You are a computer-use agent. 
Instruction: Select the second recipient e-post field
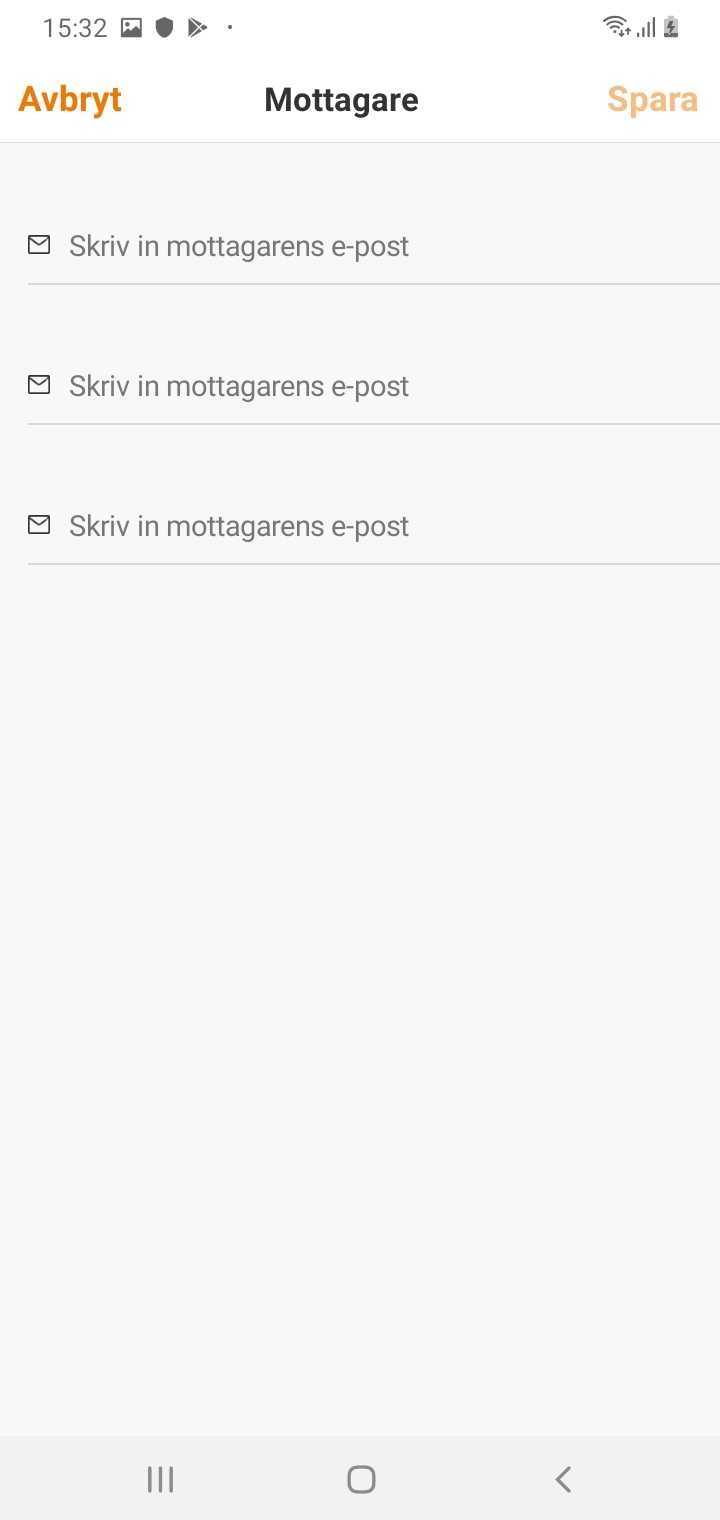coord(374,386)
